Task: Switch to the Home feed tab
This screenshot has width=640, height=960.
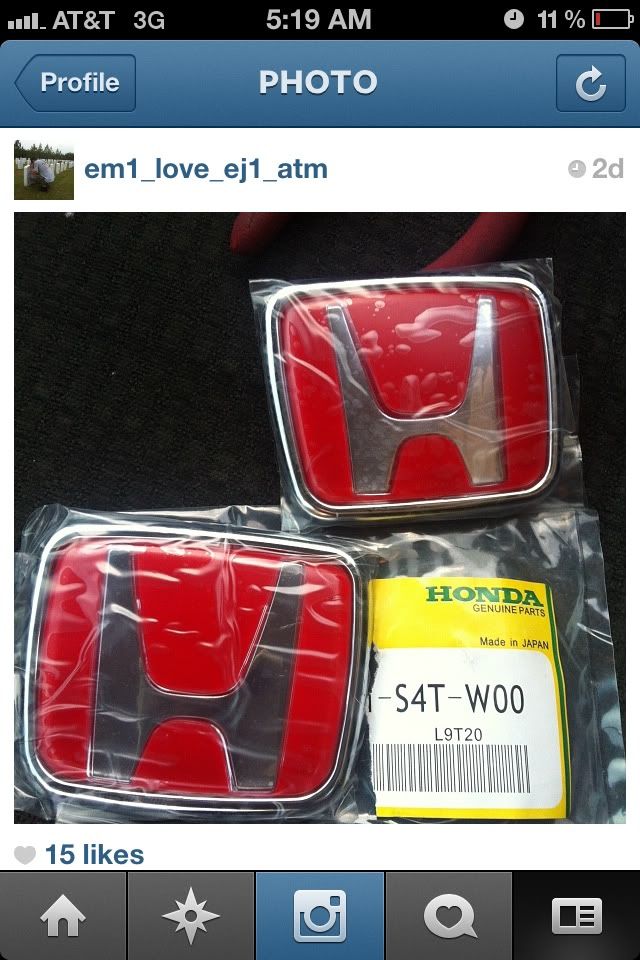Action: pyautogui.click(x=63, y=916)
